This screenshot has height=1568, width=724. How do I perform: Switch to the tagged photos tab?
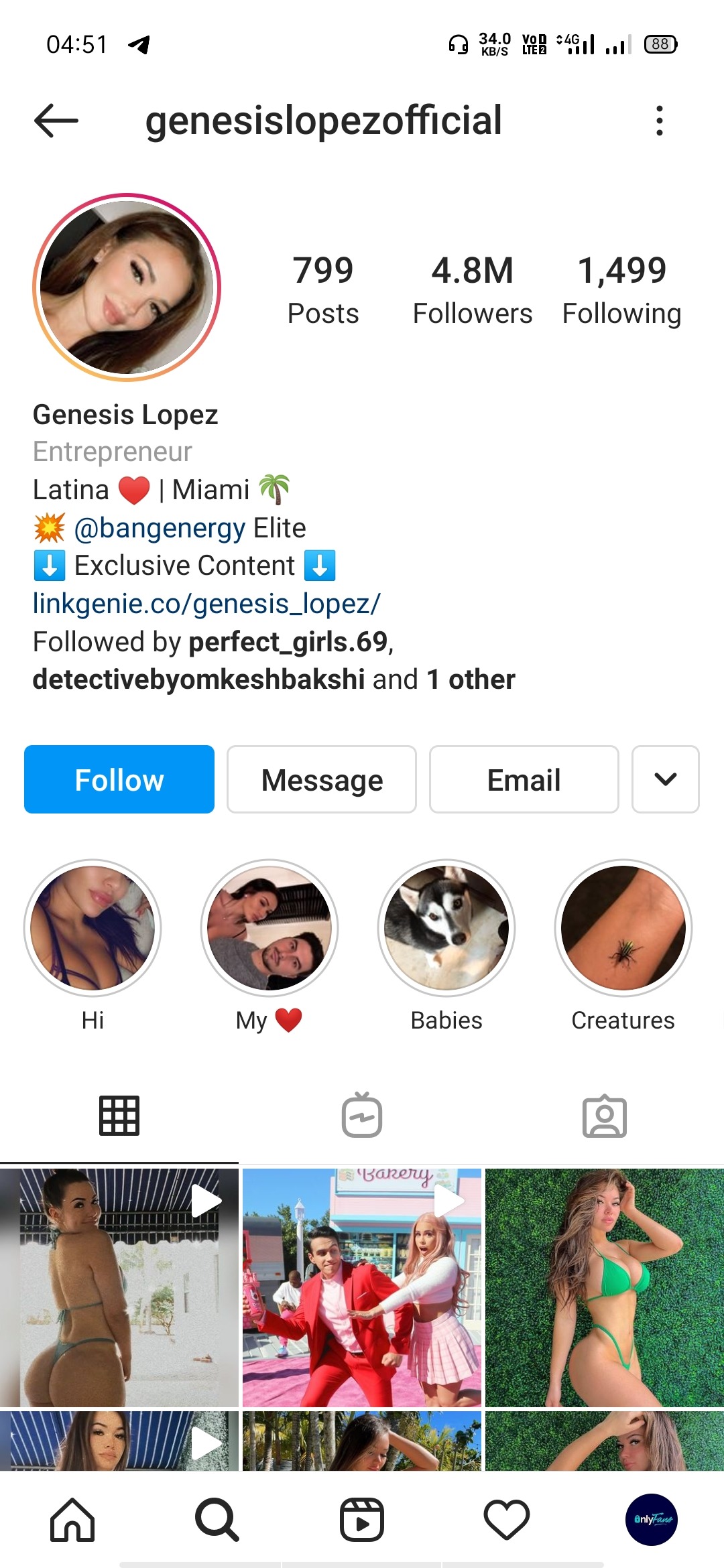(604, 1116)
